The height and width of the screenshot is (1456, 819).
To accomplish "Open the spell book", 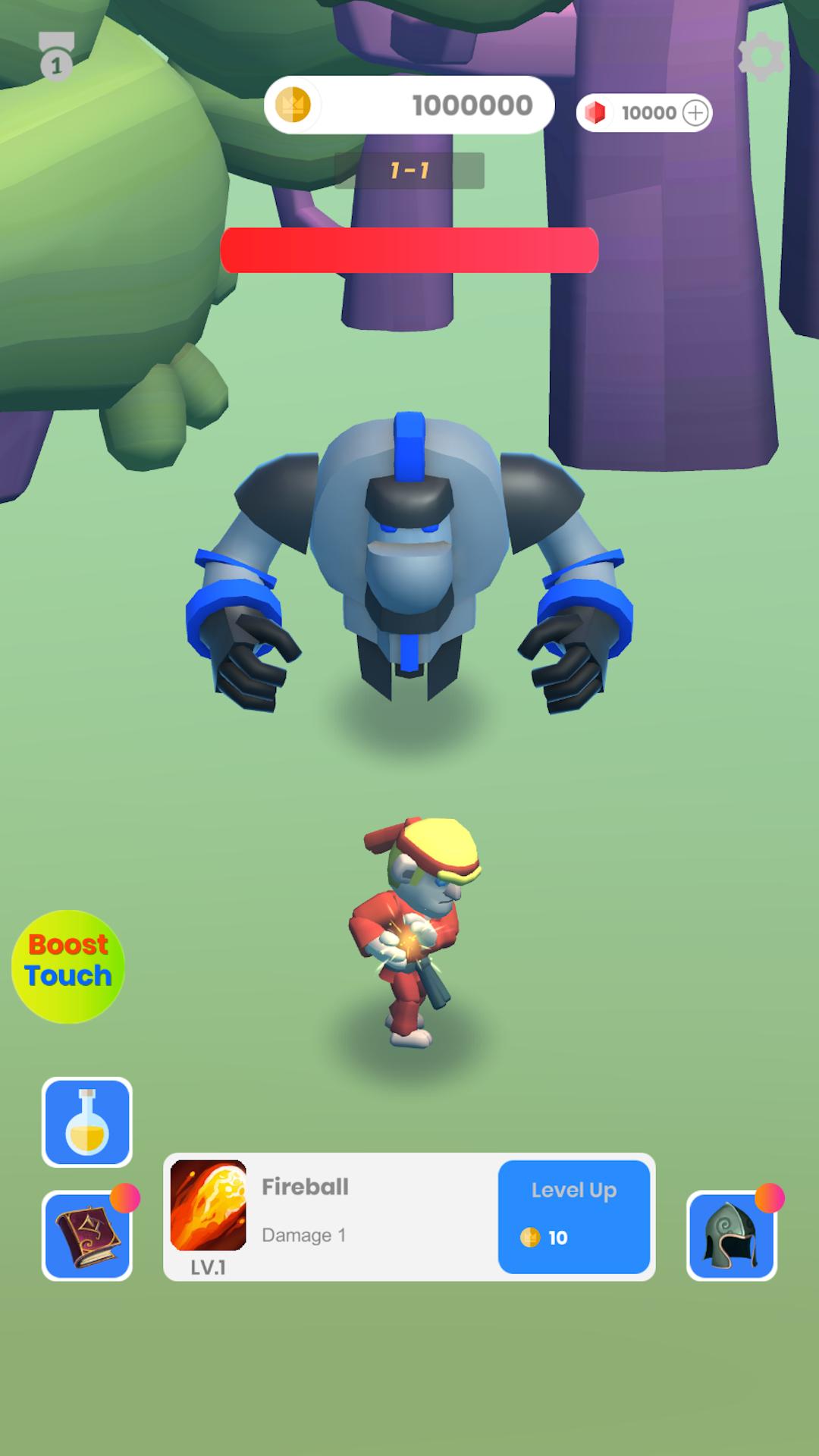I will (x=87, y=1236).
